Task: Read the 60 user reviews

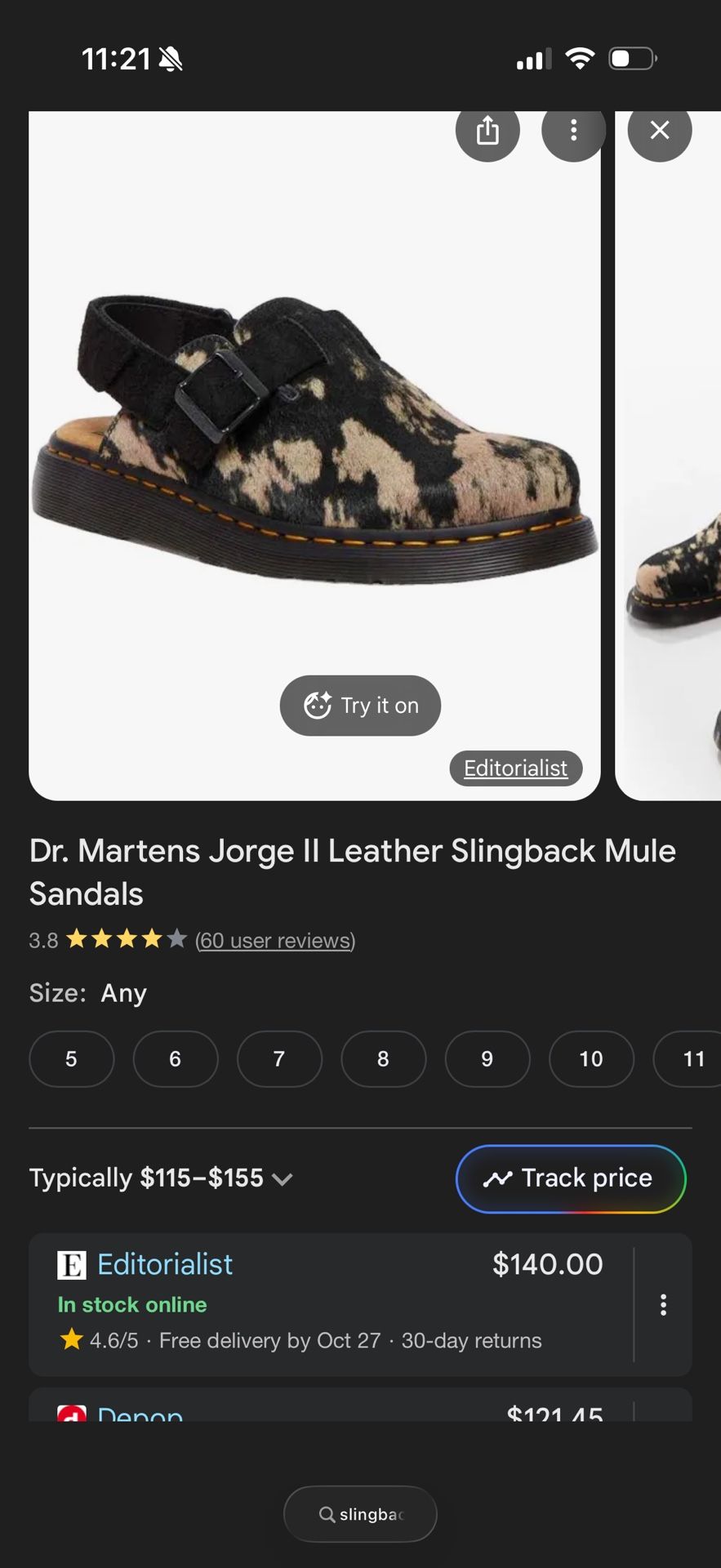Action: click(x=275, y=941)
